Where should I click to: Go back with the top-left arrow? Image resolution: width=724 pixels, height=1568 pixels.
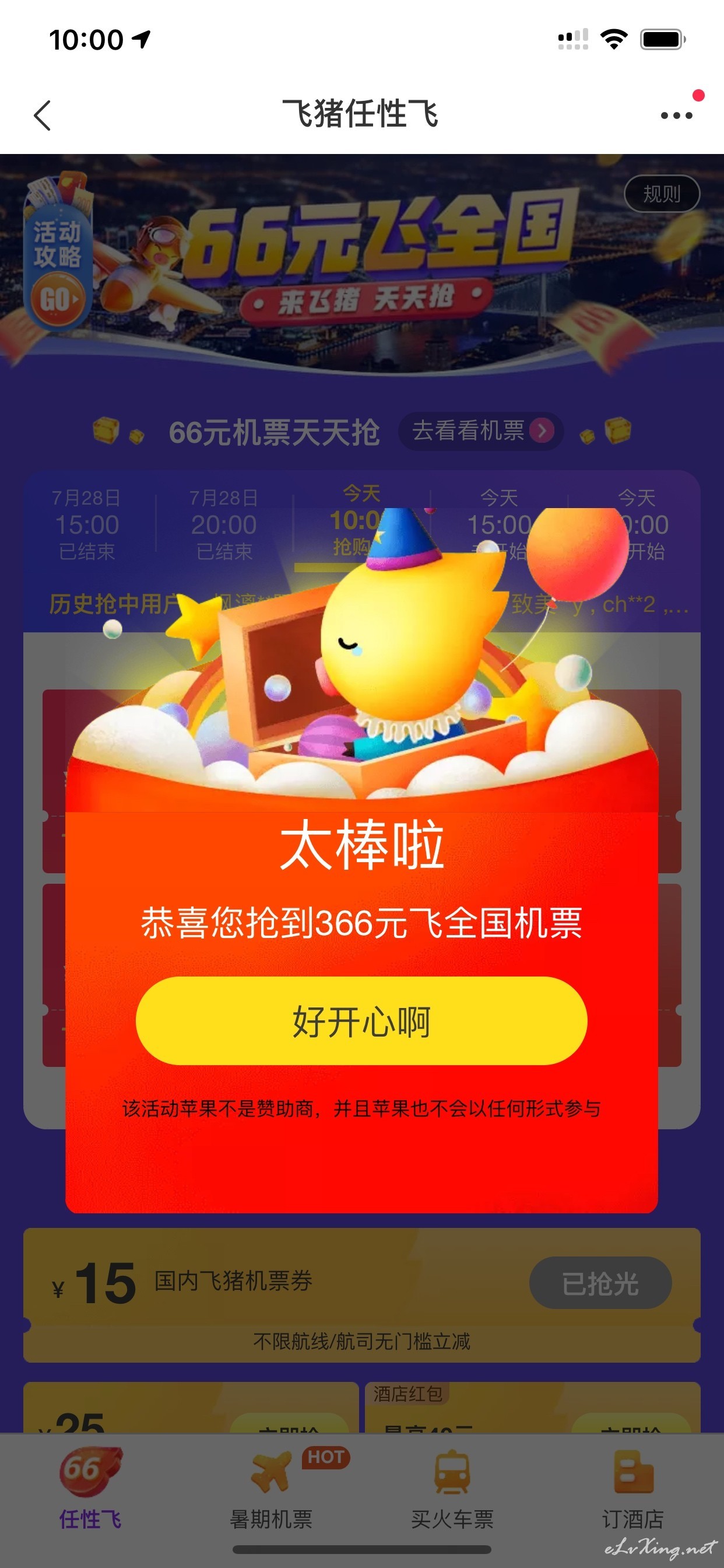[x=42, y=115]
